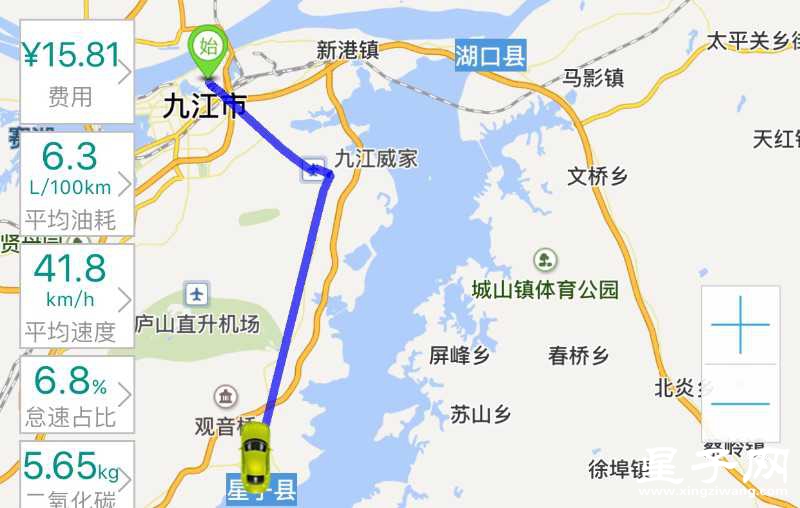This screenshot has width=800, height=508.
Task: Open the 平均油耗 fuel consumption card
Action: tap(76, 185)
